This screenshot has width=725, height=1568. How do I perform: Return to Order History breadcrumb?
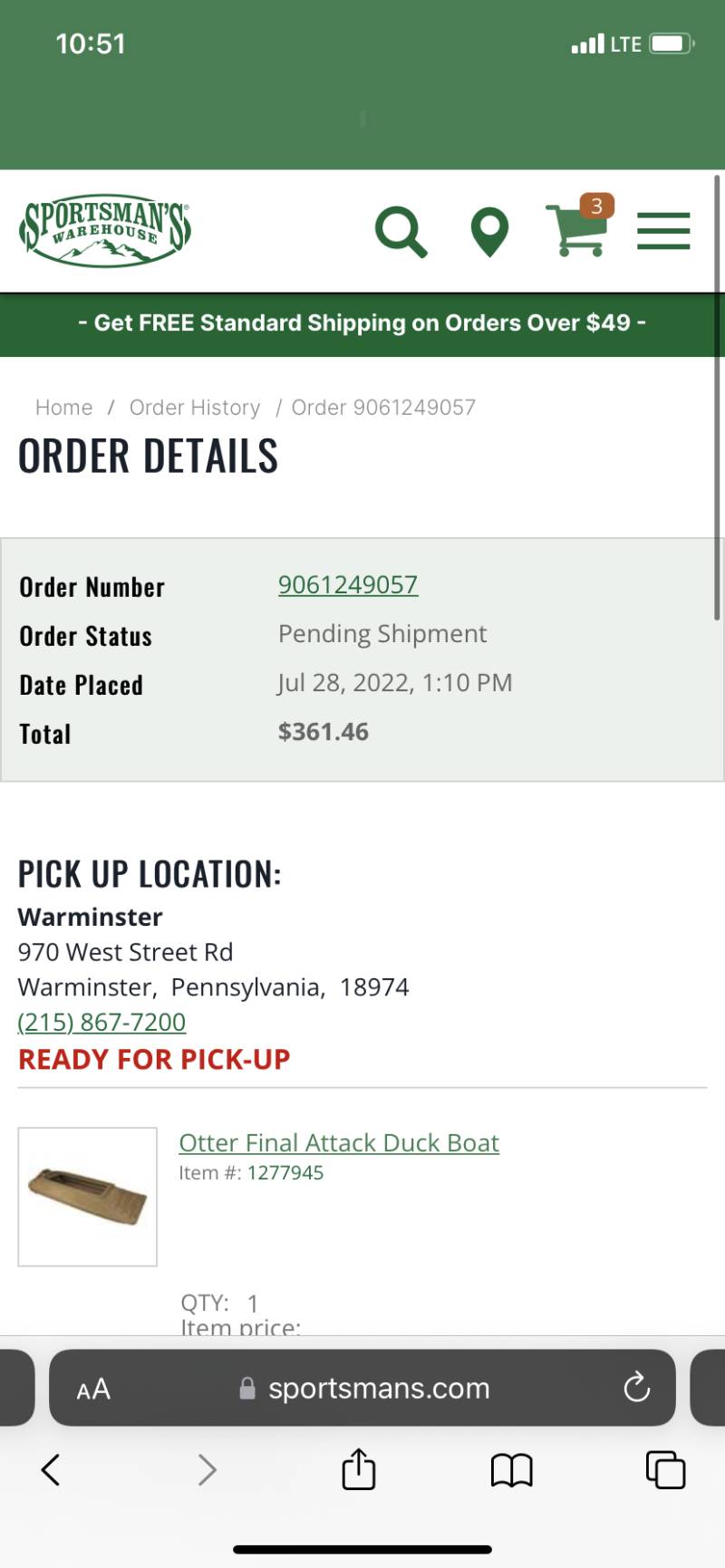point(195,408)
